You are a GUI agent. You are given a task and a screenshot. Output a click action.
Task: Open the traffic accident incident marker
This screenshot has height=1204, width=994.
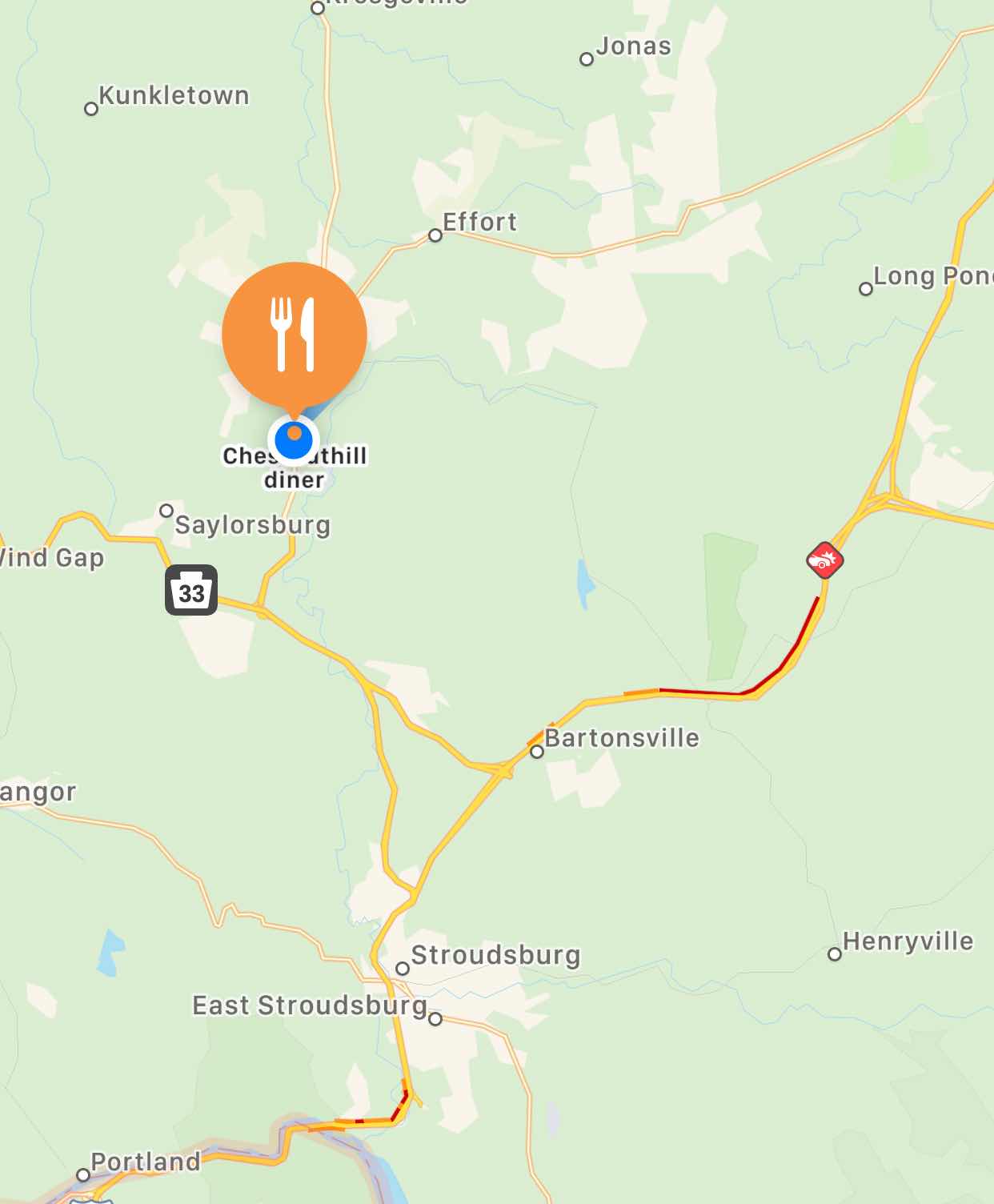tap(824, 560)
